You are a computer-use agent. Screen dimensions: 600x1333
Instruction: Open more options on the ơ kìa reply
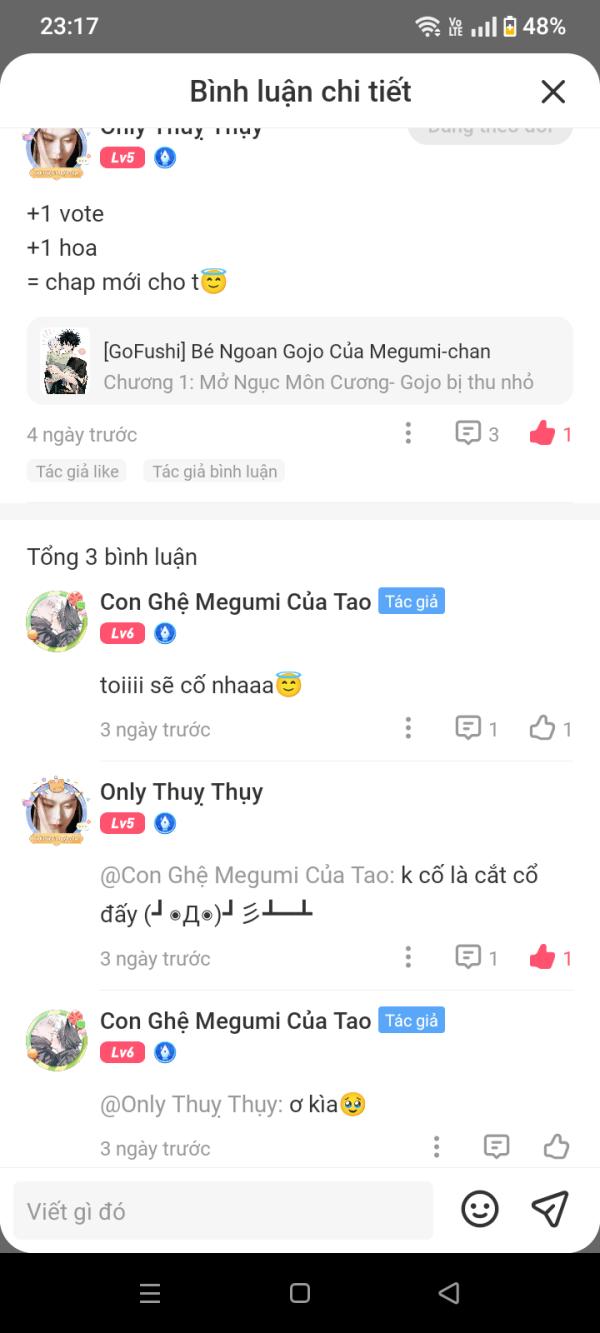pos(436,1147)
